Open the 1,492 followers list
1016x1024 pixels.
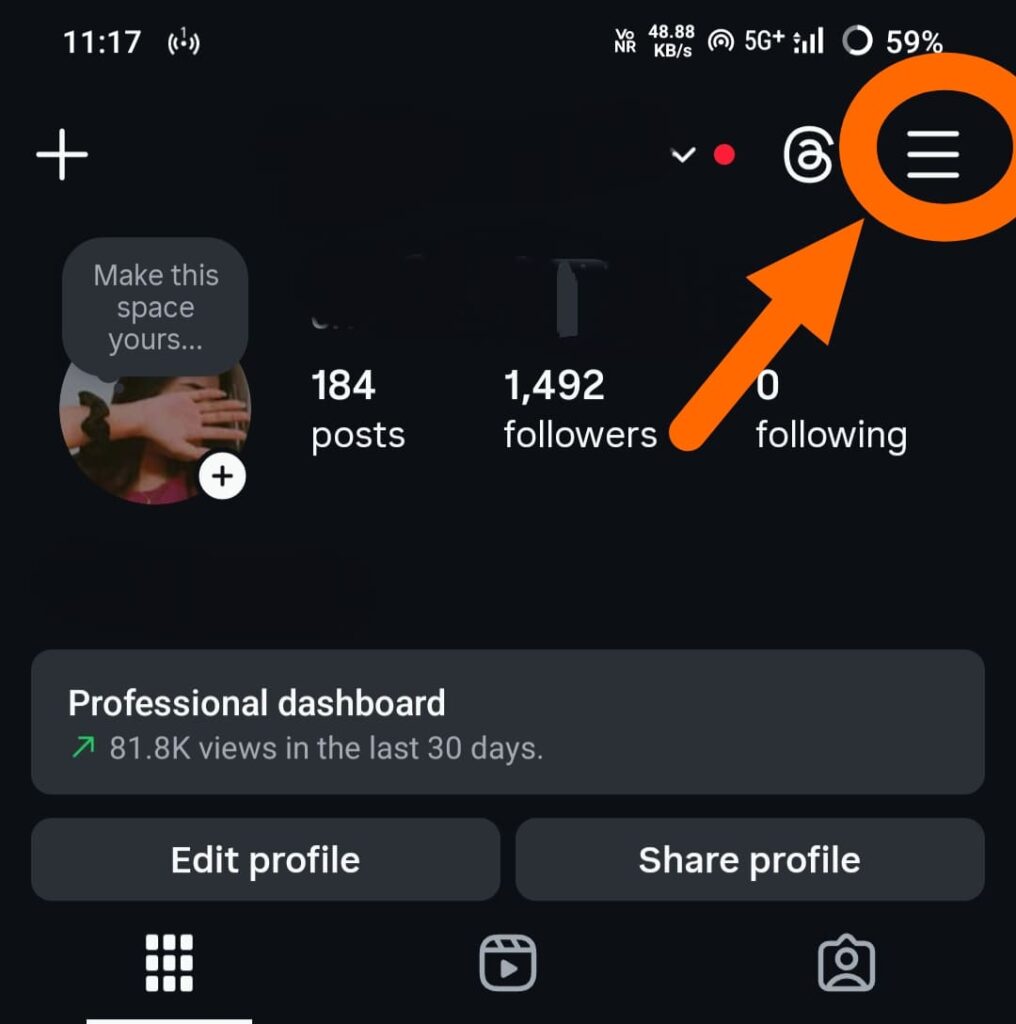coord(580,410)
